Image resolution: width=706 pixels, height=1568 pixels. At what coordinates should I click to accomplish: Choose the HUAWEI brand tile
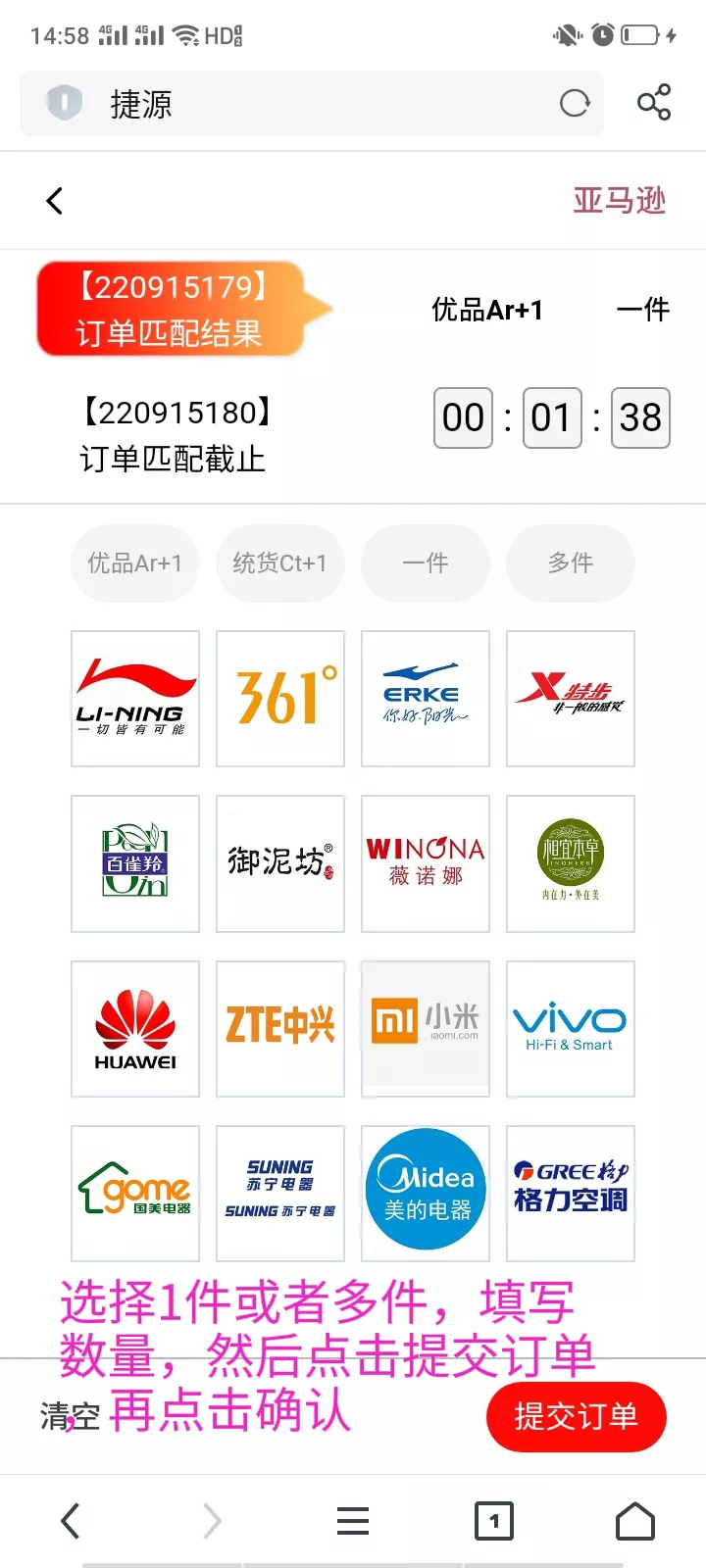point(135,1029)
